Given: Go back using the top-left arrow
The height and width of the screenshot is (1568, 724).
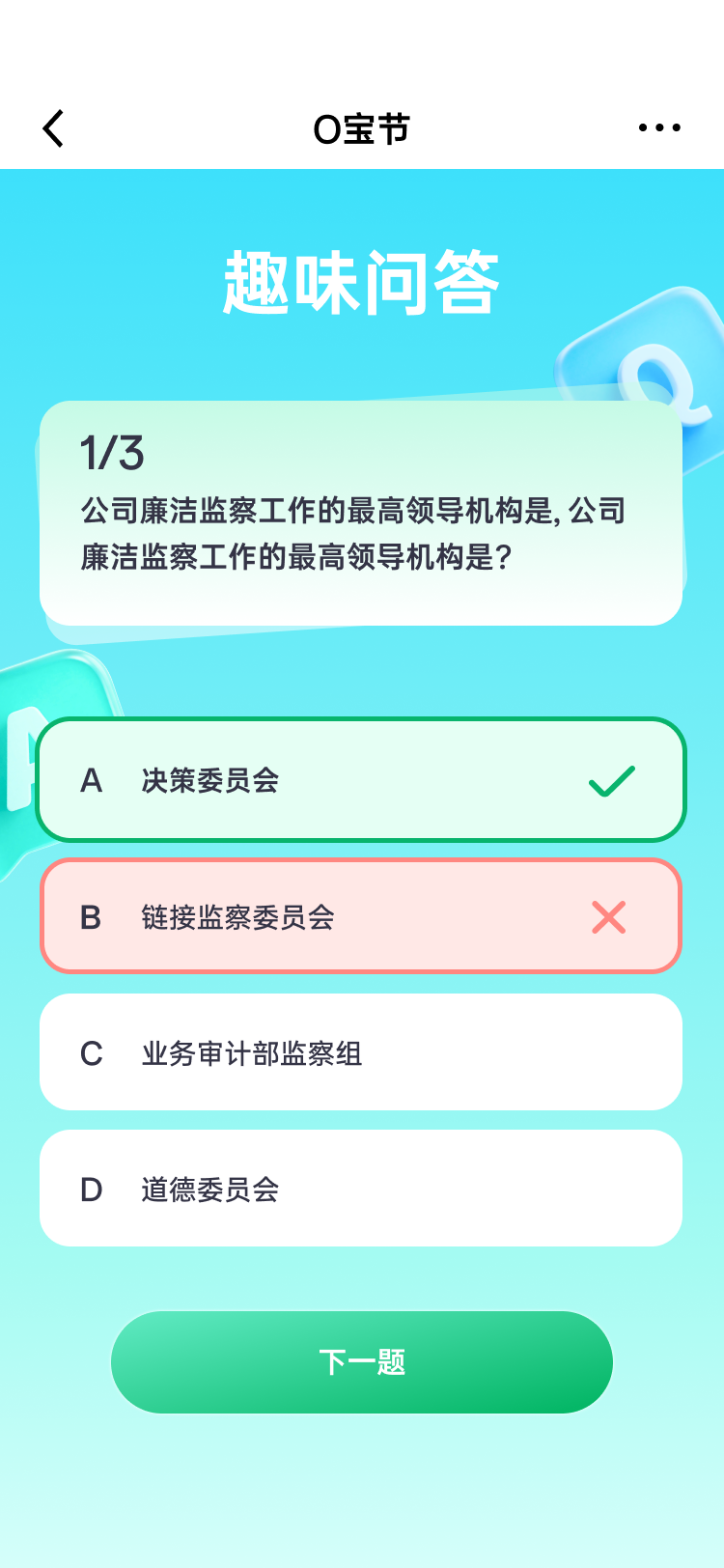Looking at the screenshot, I should (x=54, y=128).
